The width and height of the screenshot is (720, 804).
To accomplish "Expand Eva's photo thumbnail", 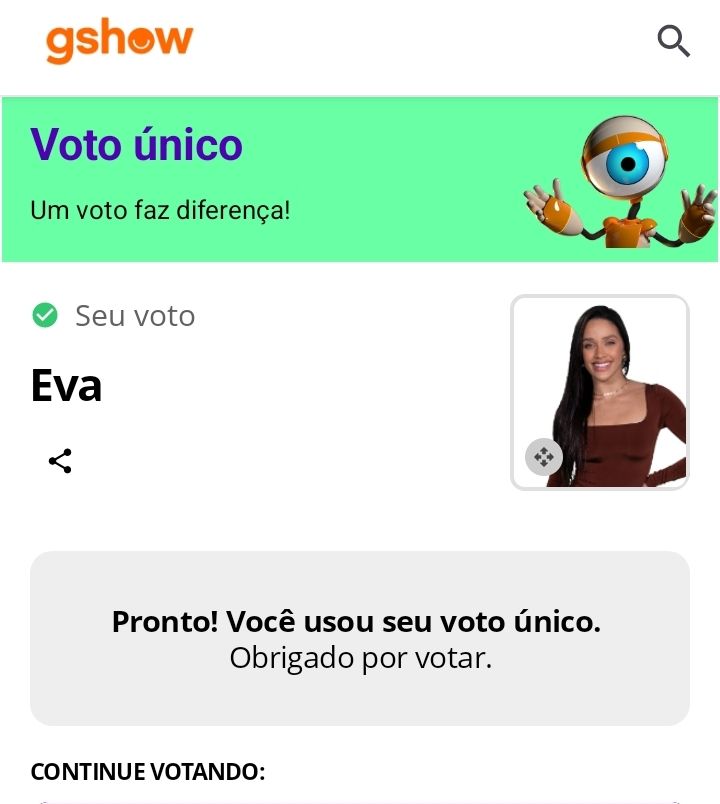I will [x=543, y=457].
